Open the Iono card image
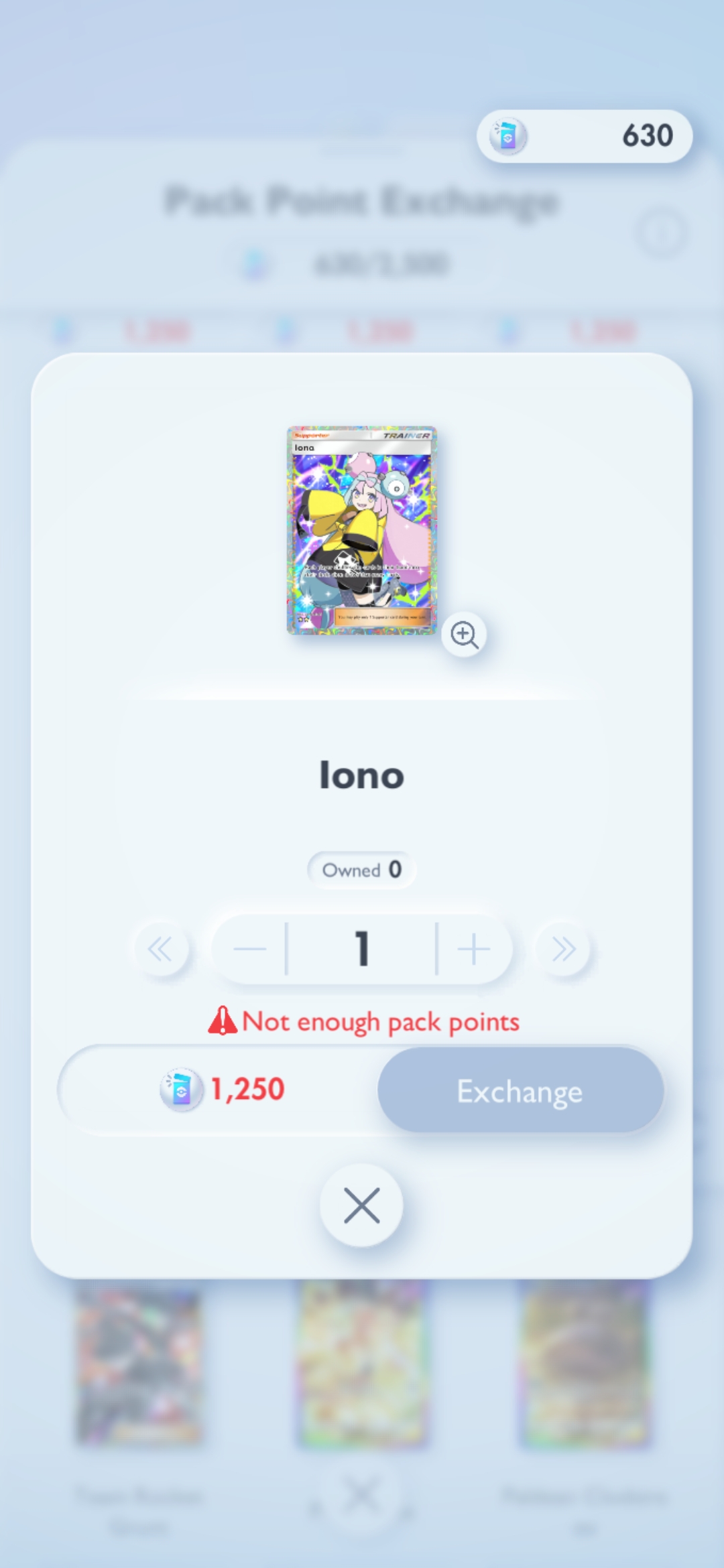724x1568 pixels. pyautogui.click(x=362, y=530)
